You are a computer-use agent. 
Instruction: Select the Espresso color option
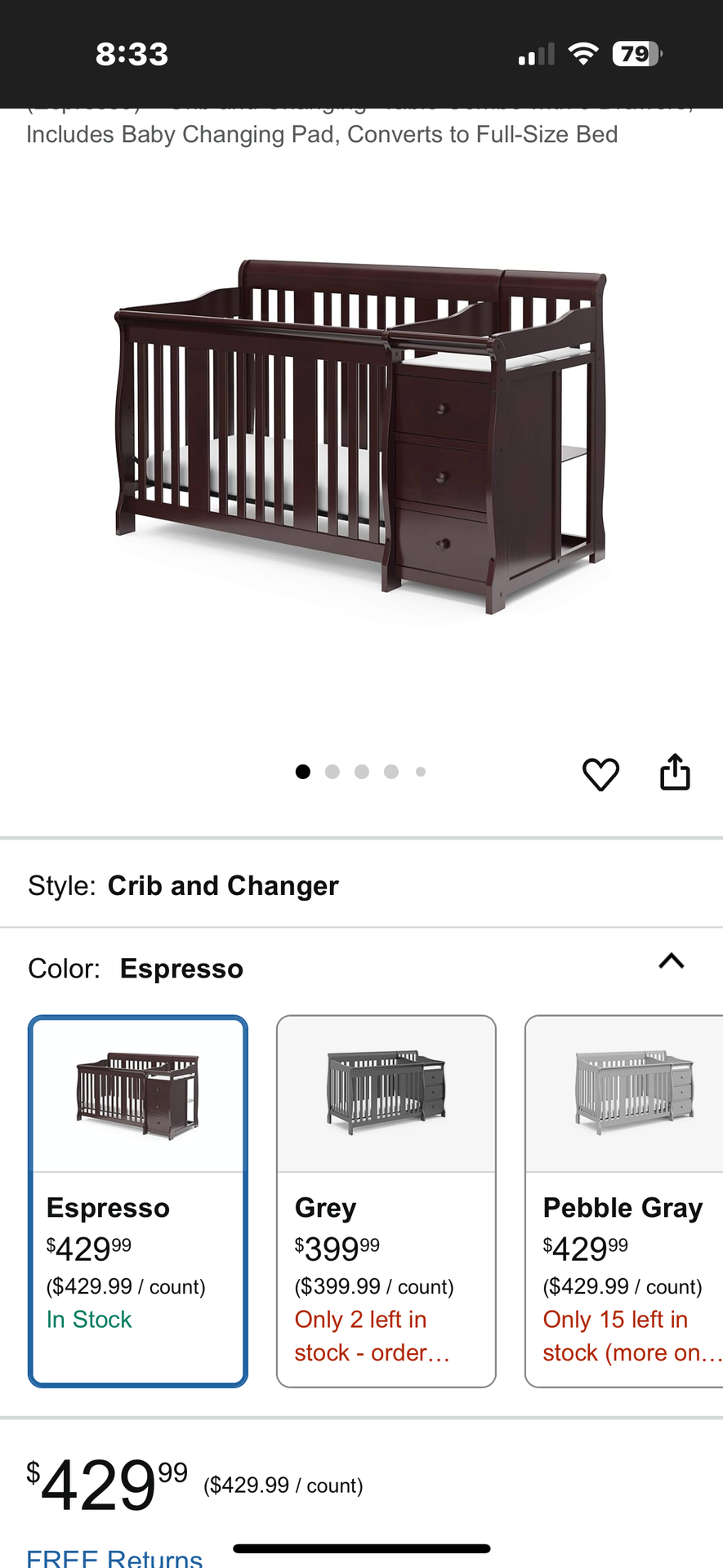tap(138, 1200)
